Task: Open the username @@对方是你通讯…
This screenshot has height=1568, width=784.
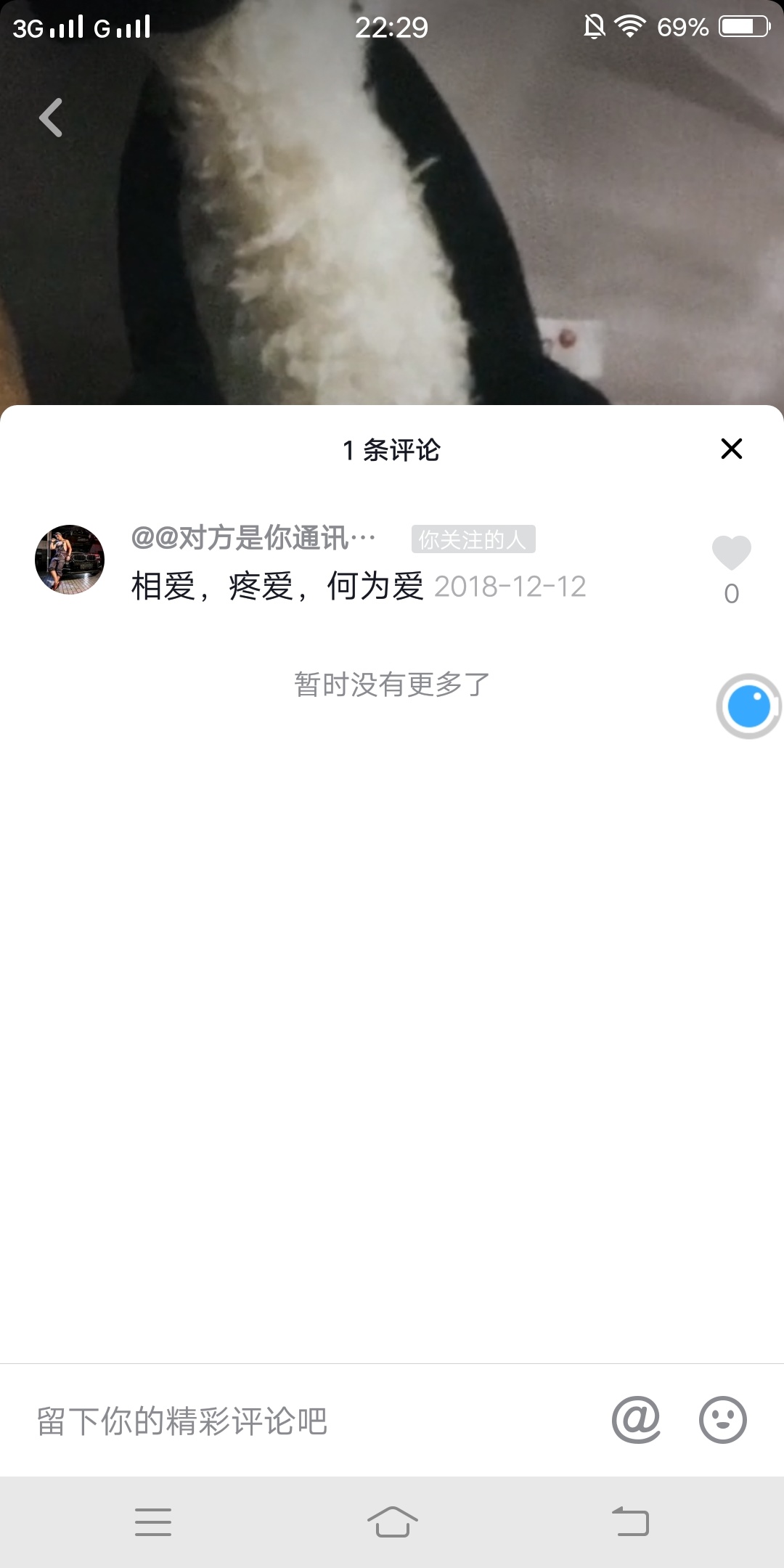Action: [x=254, y=539]
